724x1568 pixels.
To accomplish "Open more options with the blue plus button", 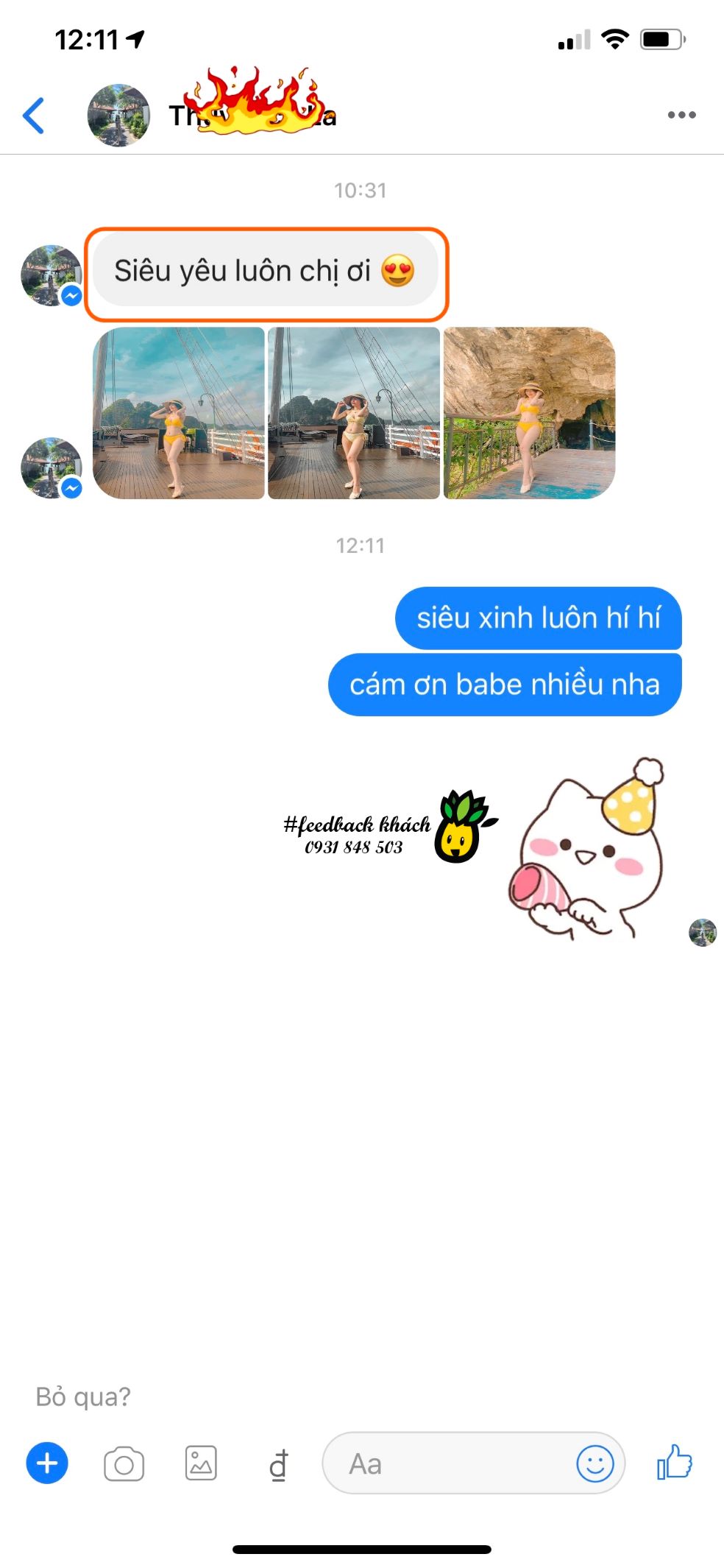I will pos(47,1463).
